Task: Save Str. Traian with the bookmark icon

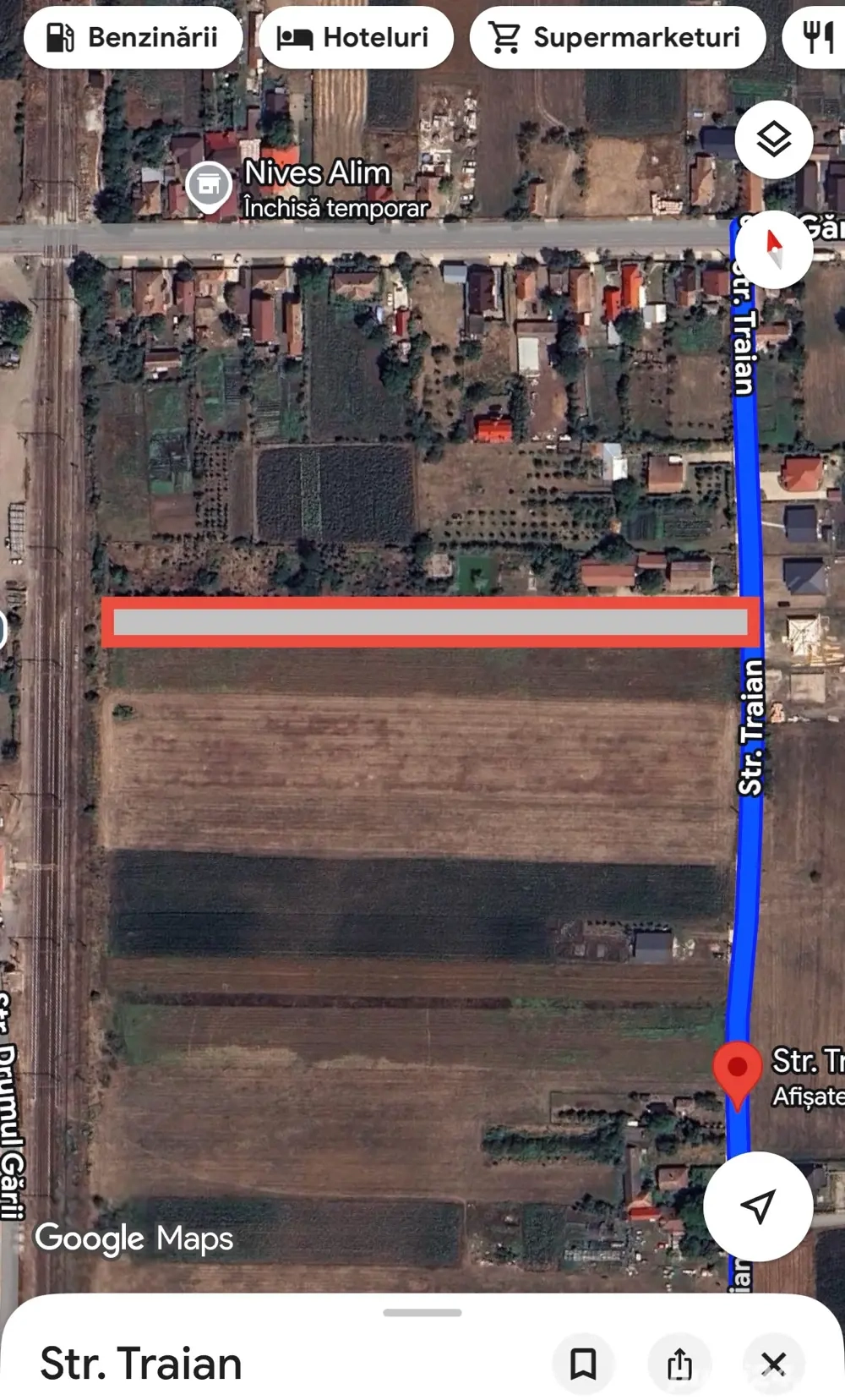Action: click(583, 1364)
